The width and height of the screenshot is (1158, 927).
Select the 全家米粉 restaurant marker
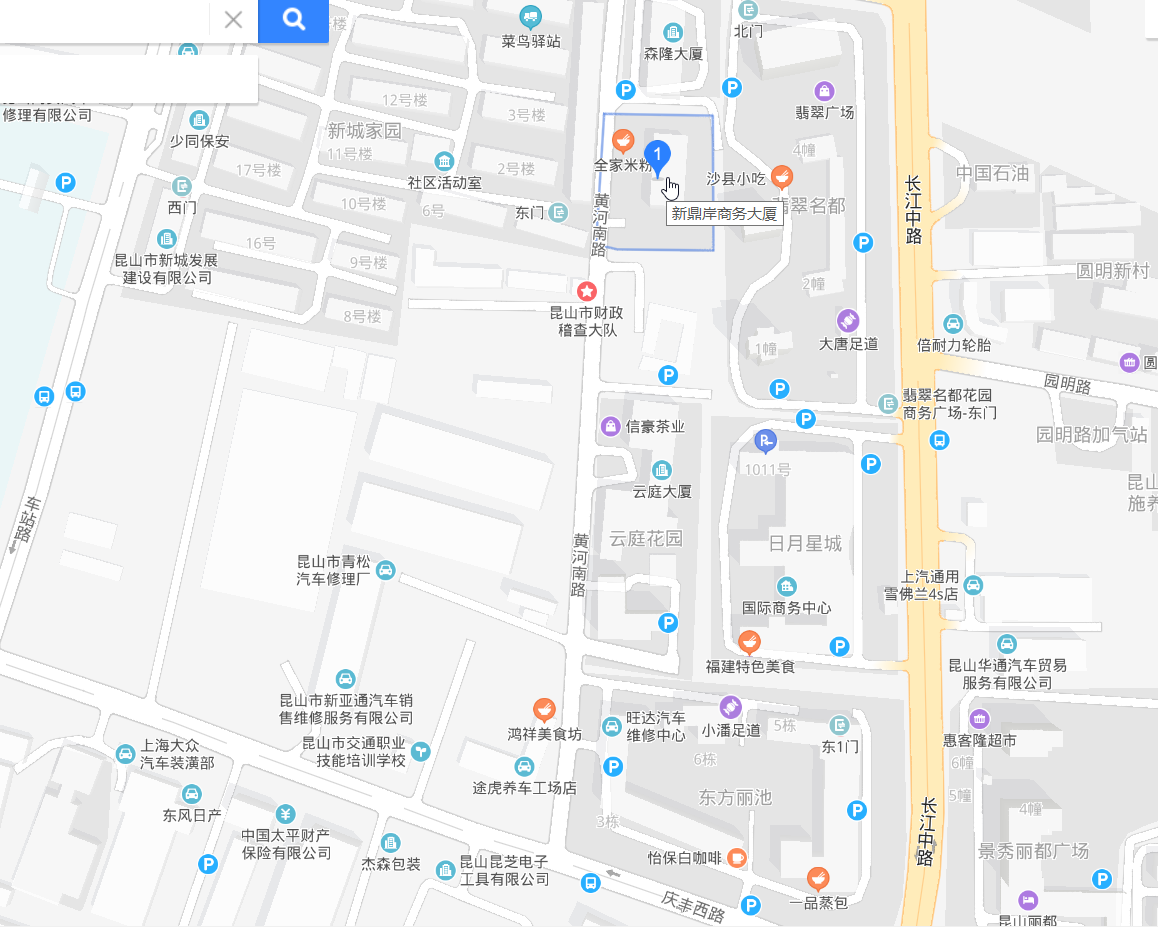(x=623, y=141)
